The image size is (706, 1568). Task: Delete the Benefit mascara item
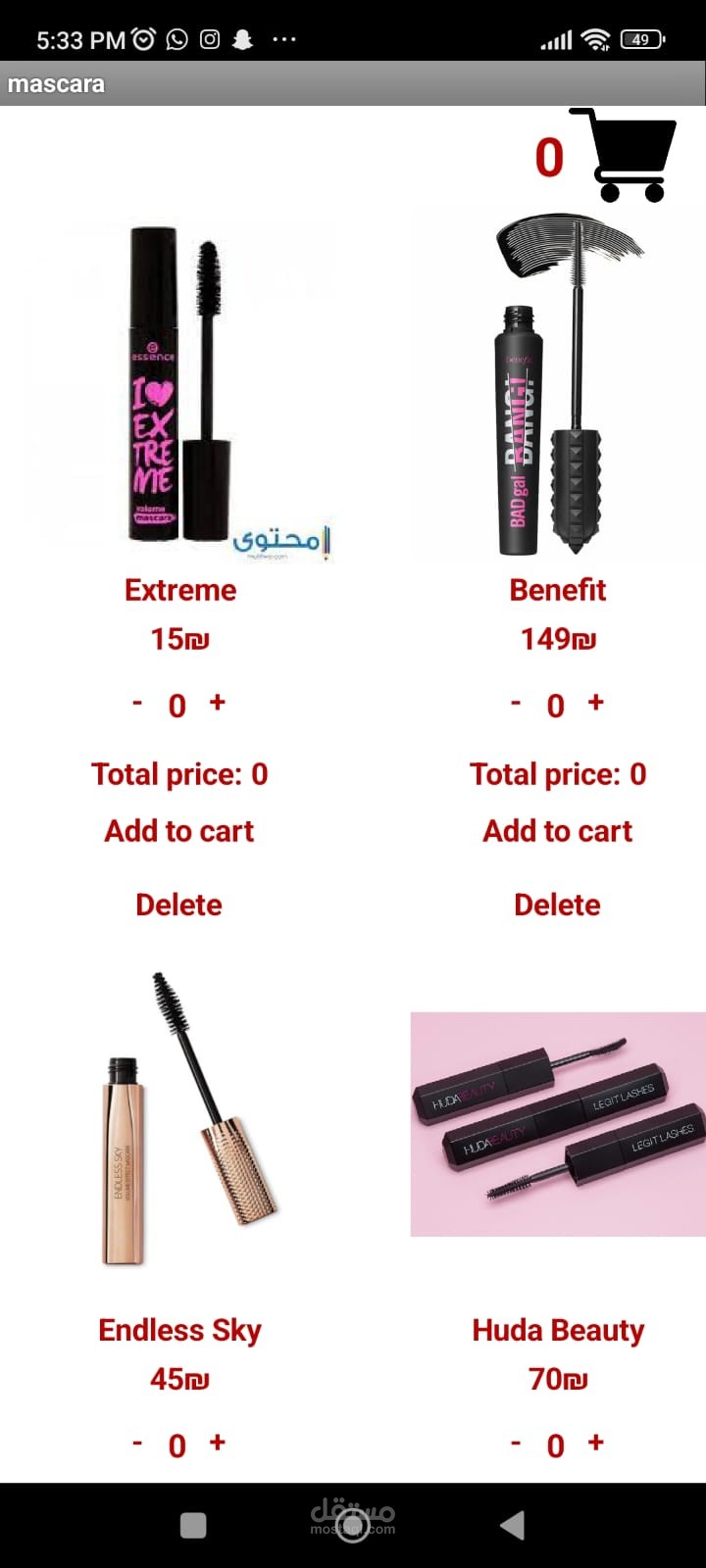point(557,905)
